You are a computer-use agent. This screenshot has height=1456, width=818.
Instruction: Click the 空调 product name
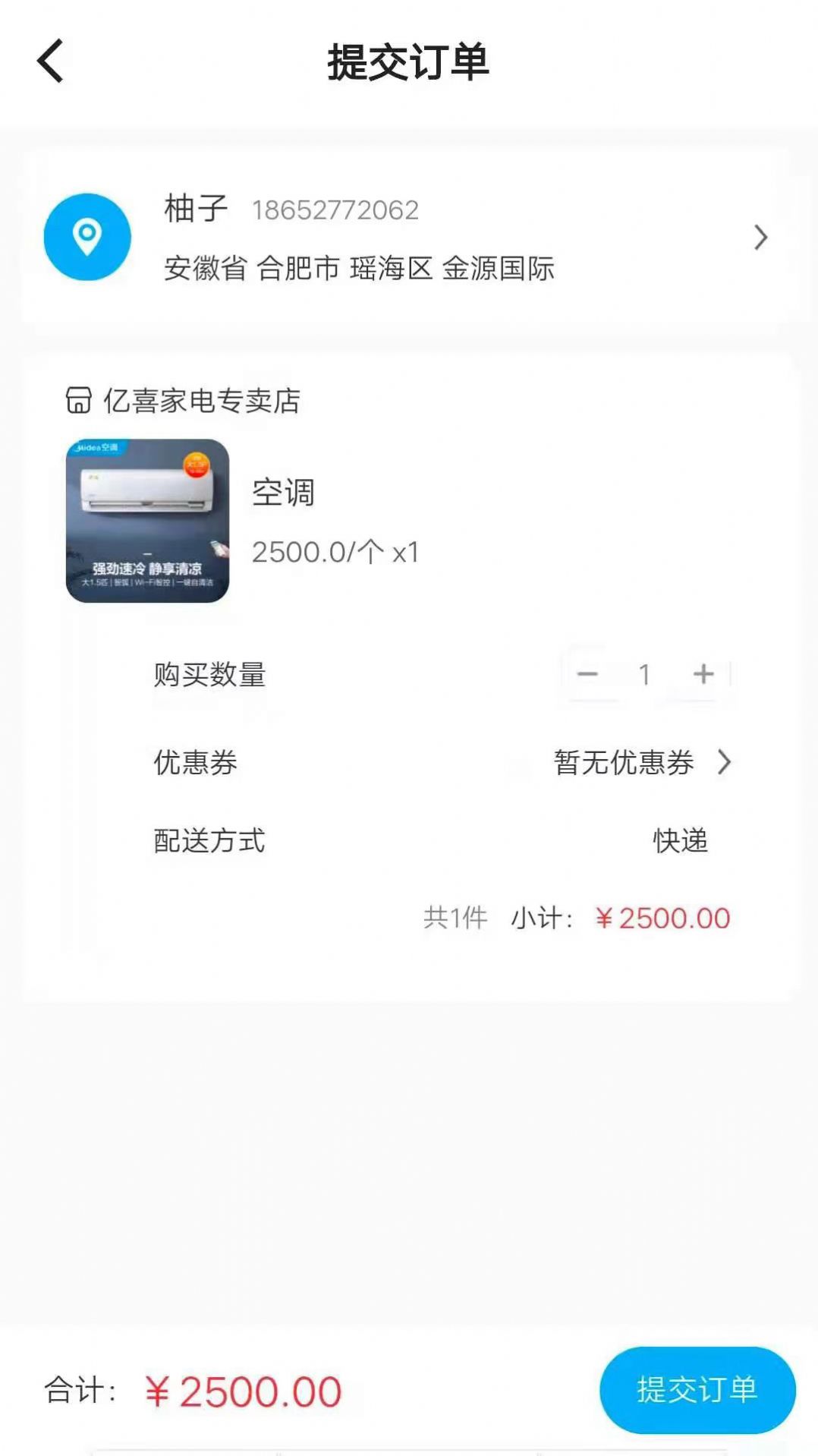pos(285,492)
